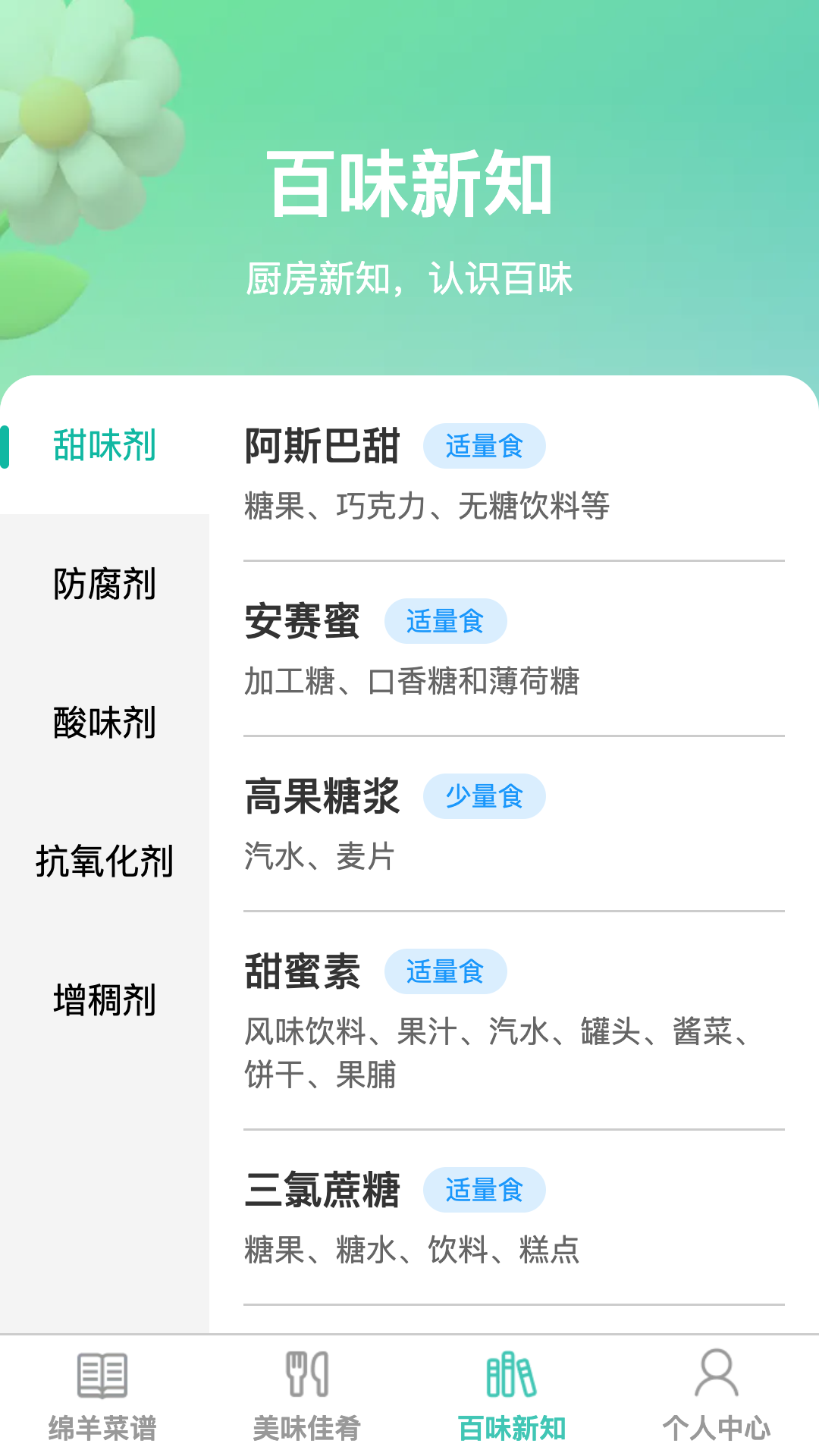
Task: Tap the 适量食 badge for 三氯蔗糖
Action: coord(485,1191)
